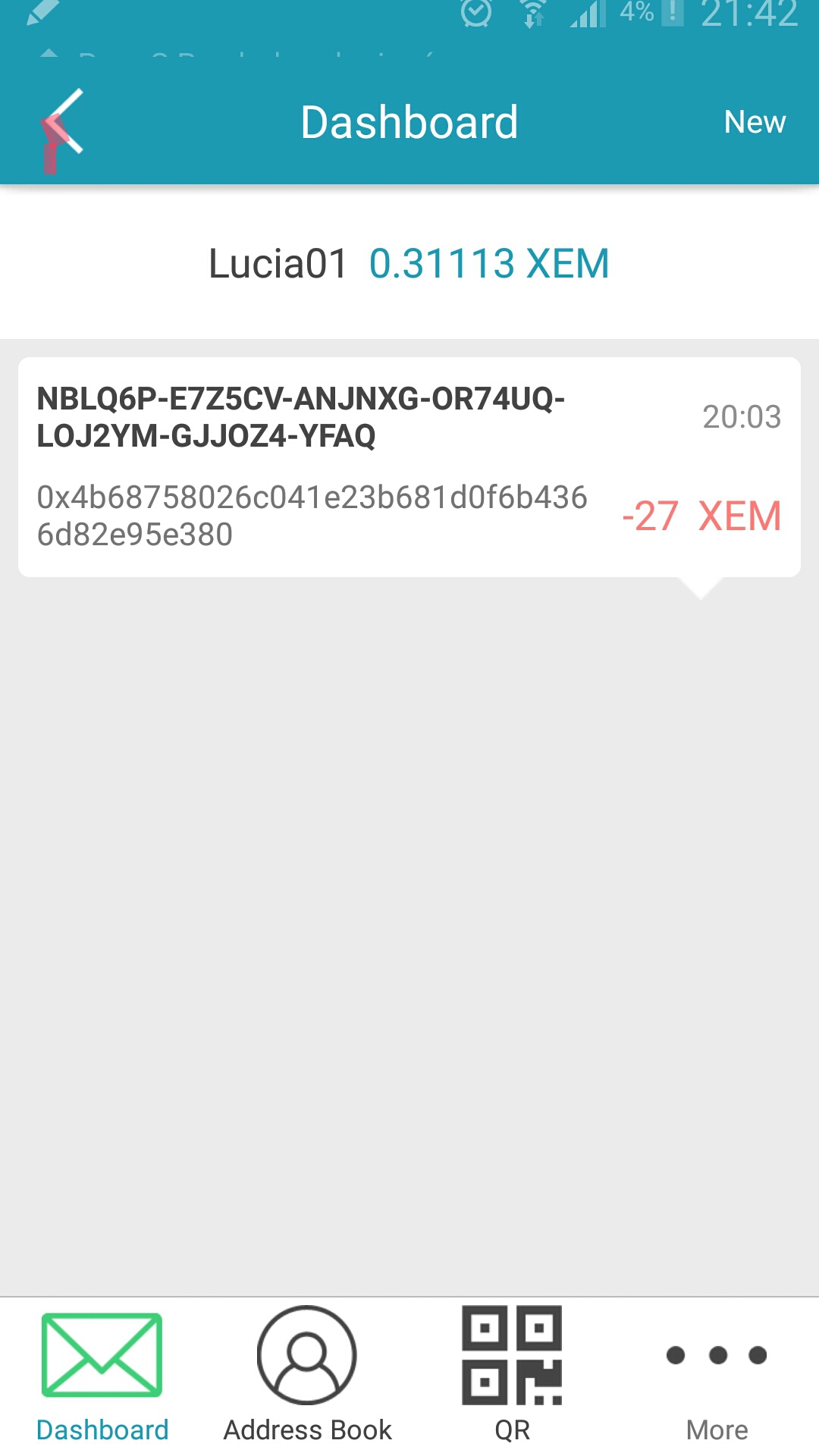Screen dimensions: 819x1456
Task: Go back using the top-left arrow
Action: tap(63, 123)
